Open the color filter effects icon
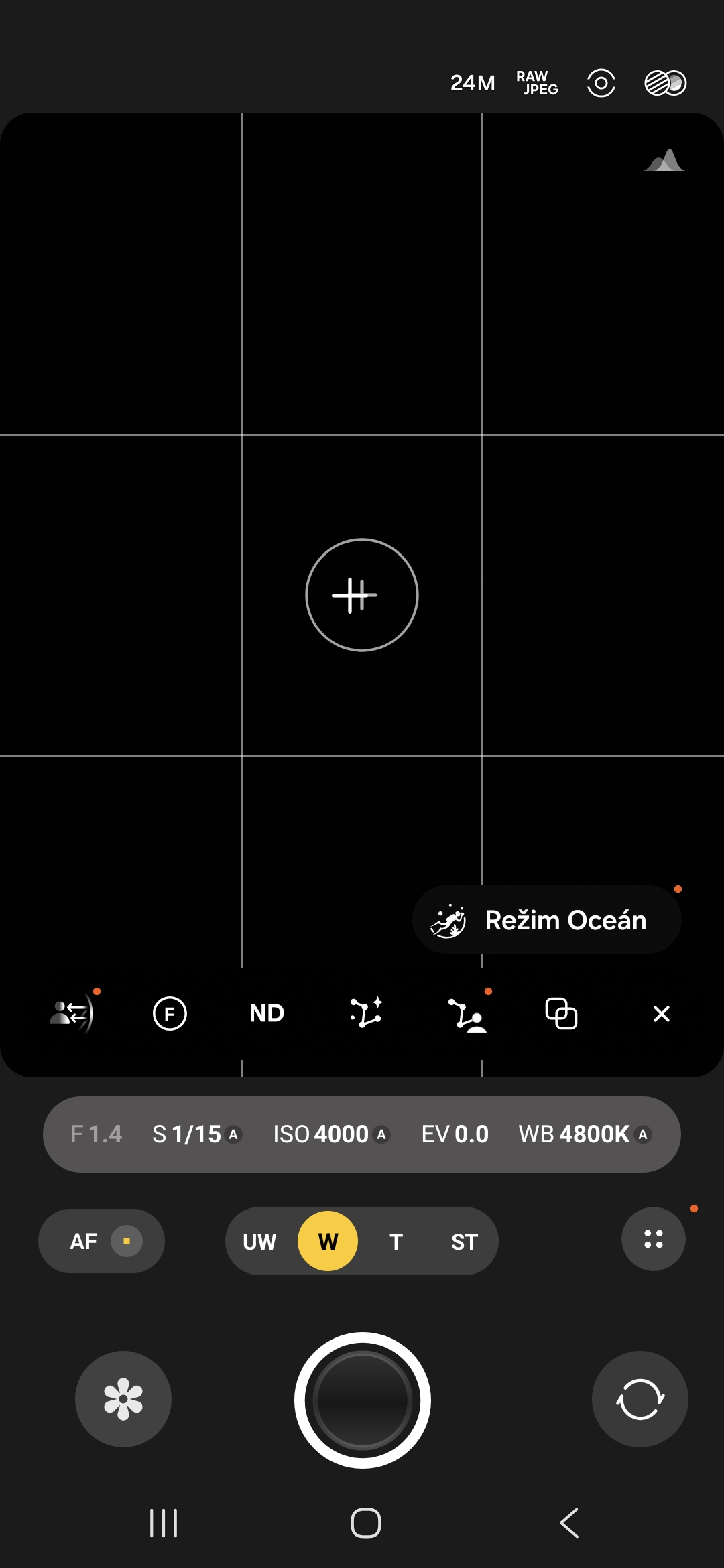 coord(665,83)
